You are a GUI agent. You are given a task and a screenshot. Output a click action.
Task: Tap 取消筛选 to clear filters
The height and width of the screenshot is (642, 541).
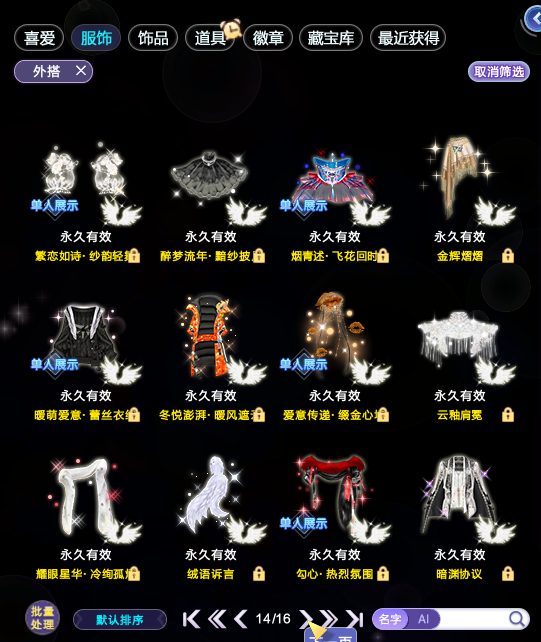click(x=499, y=72)
